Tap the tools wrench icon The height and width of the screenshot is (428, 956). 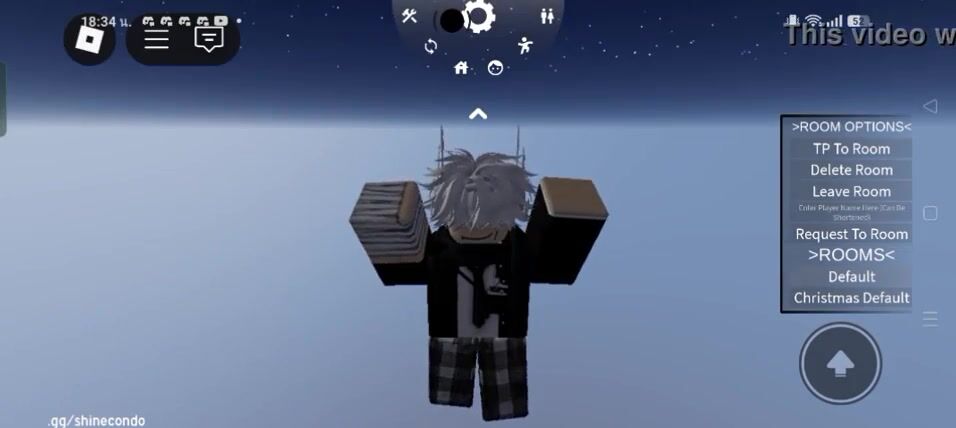click(x=410, y=16)
